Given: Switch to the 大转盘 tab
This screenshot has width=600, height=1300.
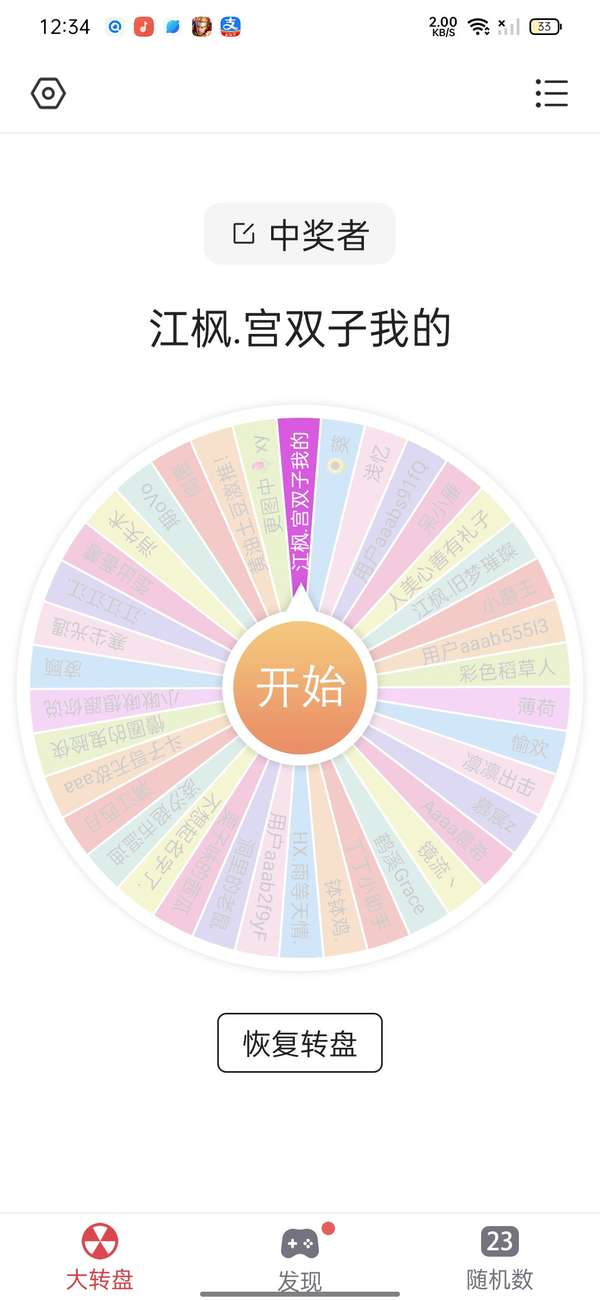Looking at the screenshot, I should click(x=99, y=1257).
